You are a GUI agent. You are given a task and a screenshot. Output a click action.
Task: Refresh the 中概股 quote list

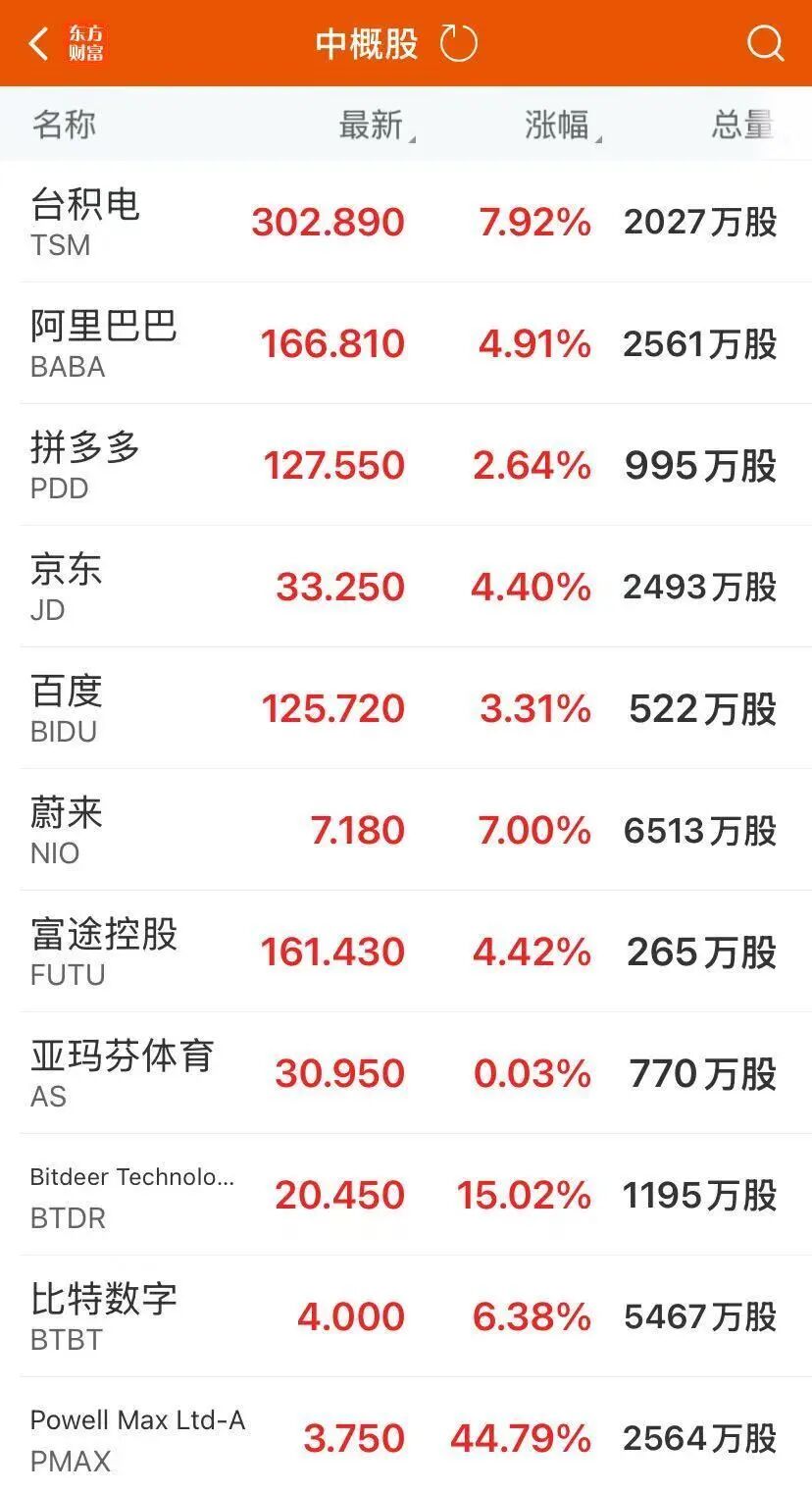[457, 42]
